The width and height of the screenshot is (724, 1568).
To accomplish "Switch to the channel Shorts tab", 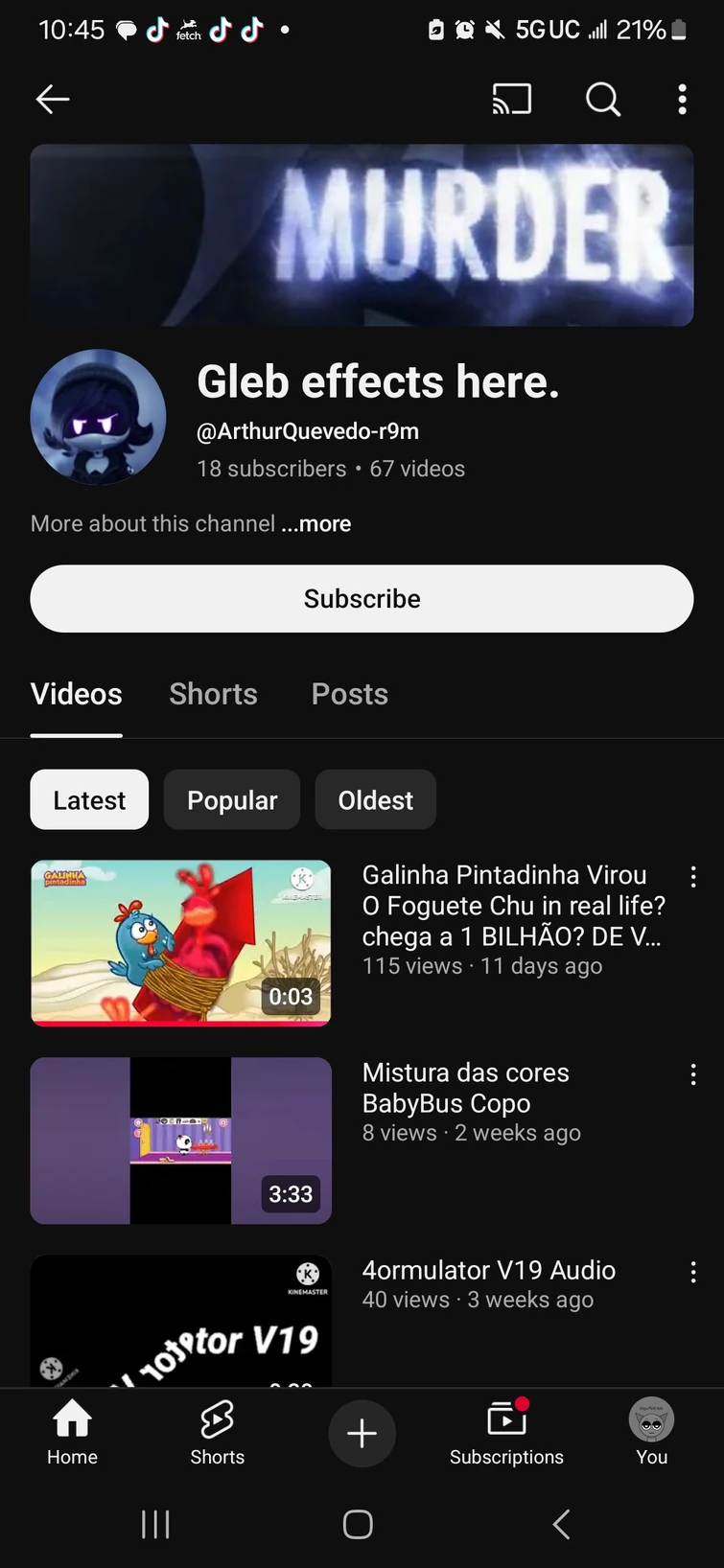I will pyautogui.click(x=213, y=694).
